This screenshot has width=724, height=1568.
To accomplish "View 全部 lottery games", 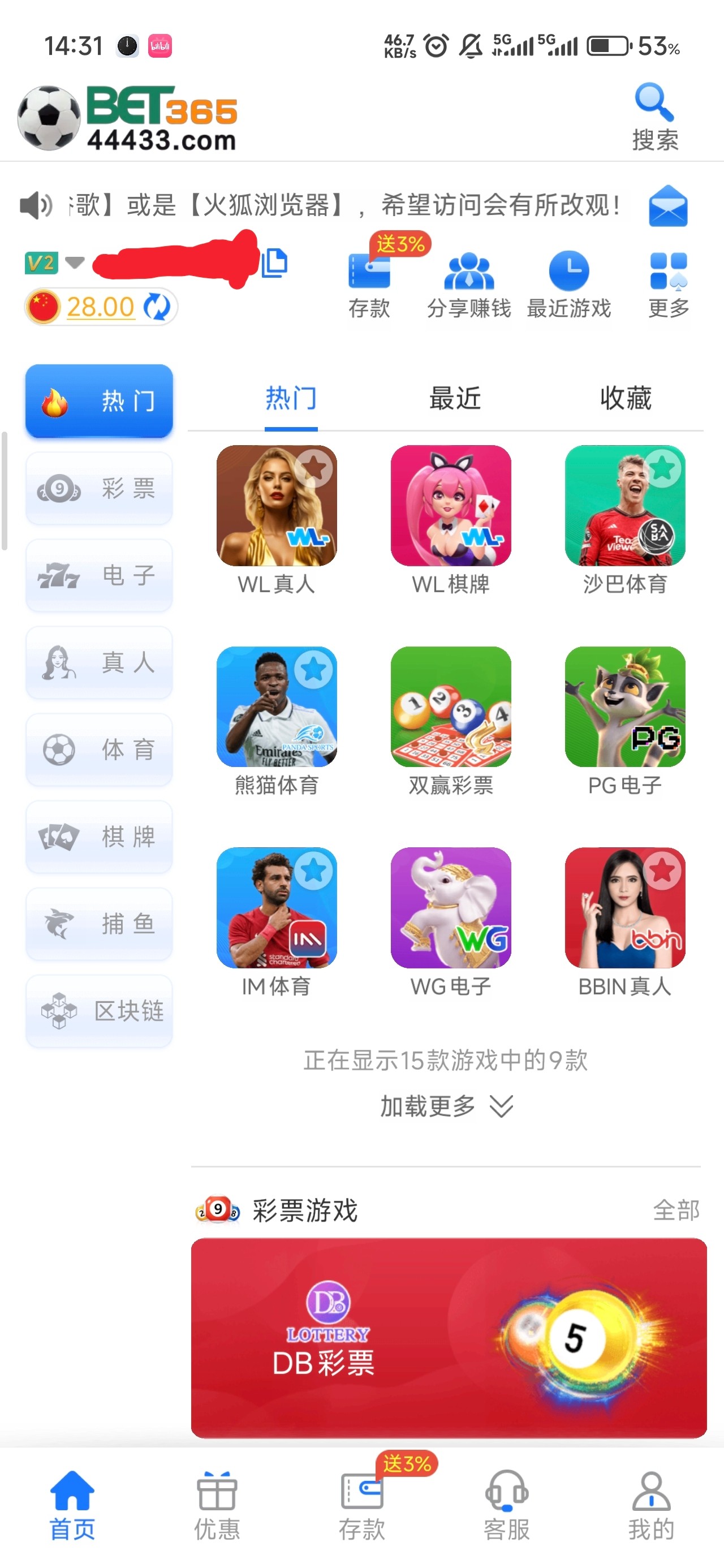I will [675, 1210].
